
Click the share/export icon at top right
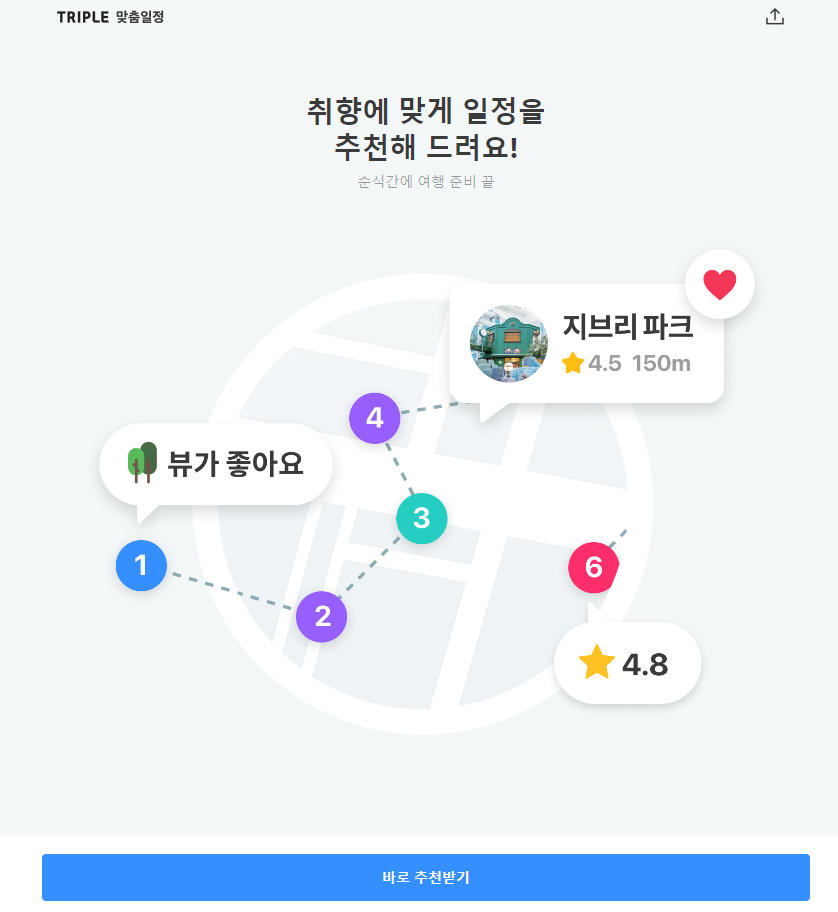tap(775, 17)
